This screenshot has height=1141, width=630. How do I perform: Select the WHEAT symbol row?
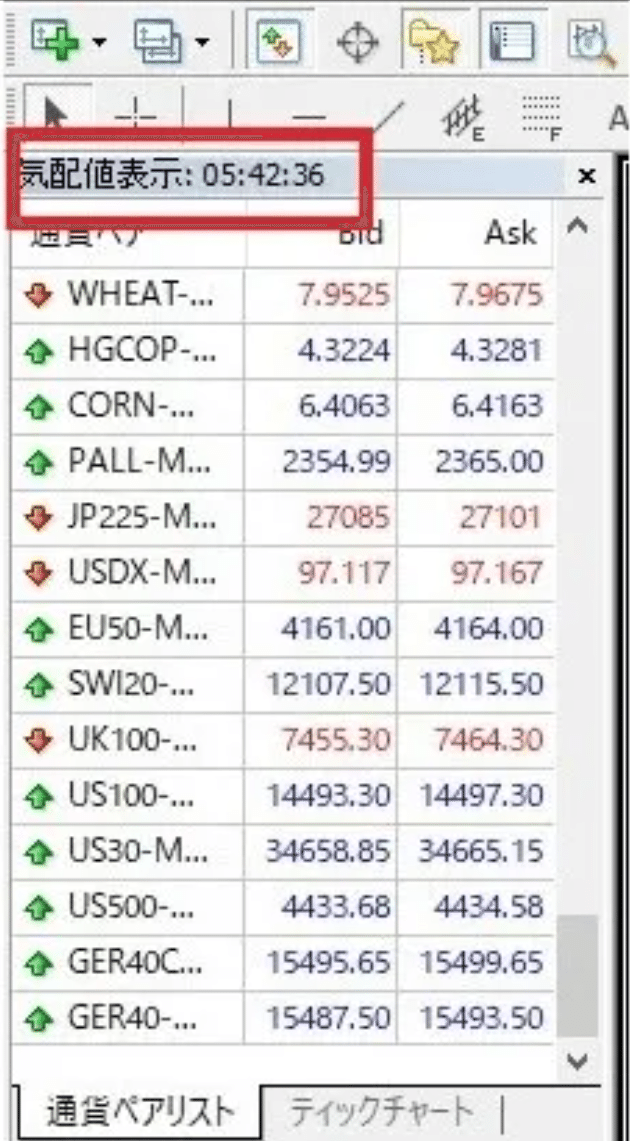(282, 295)
